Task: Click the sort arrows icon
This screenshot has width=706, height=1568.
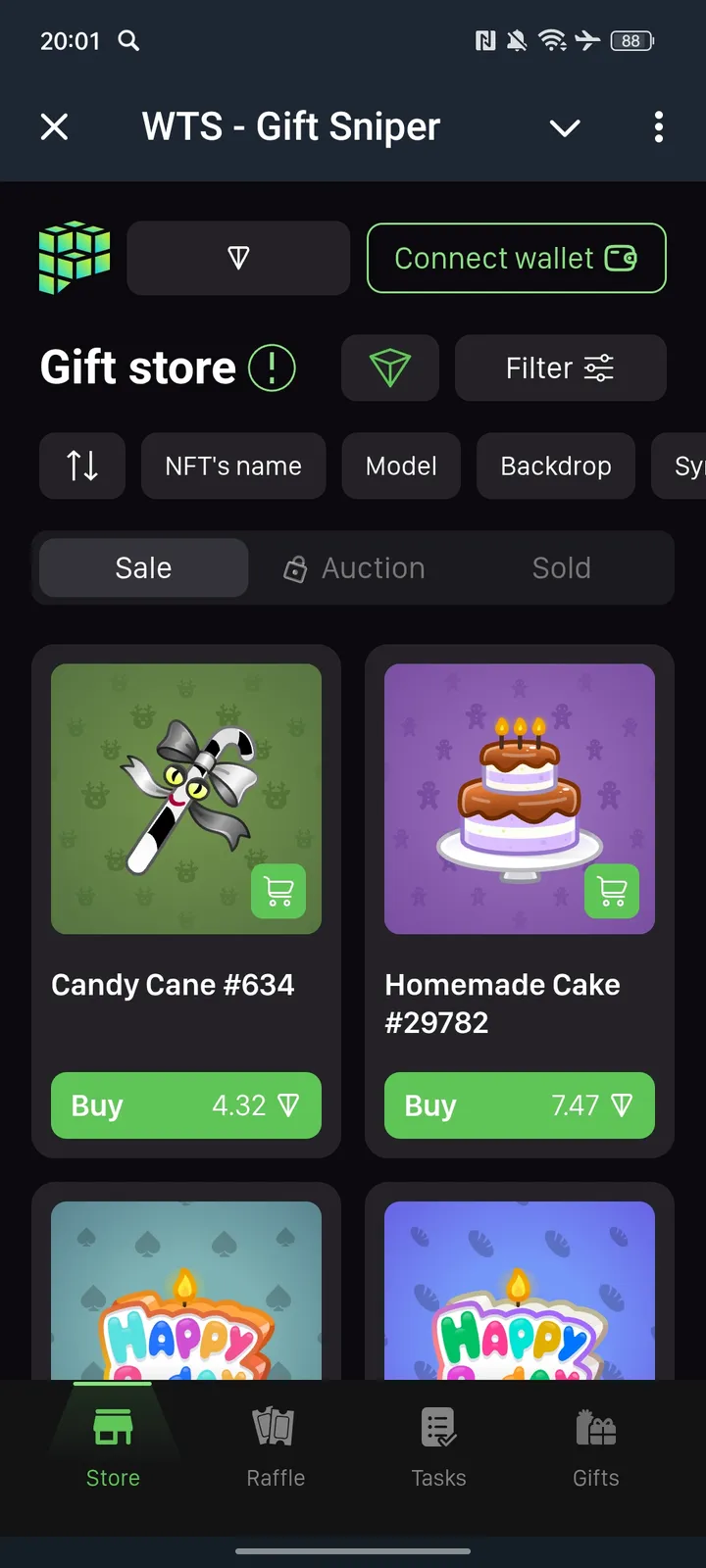Action: pos(81,466)
